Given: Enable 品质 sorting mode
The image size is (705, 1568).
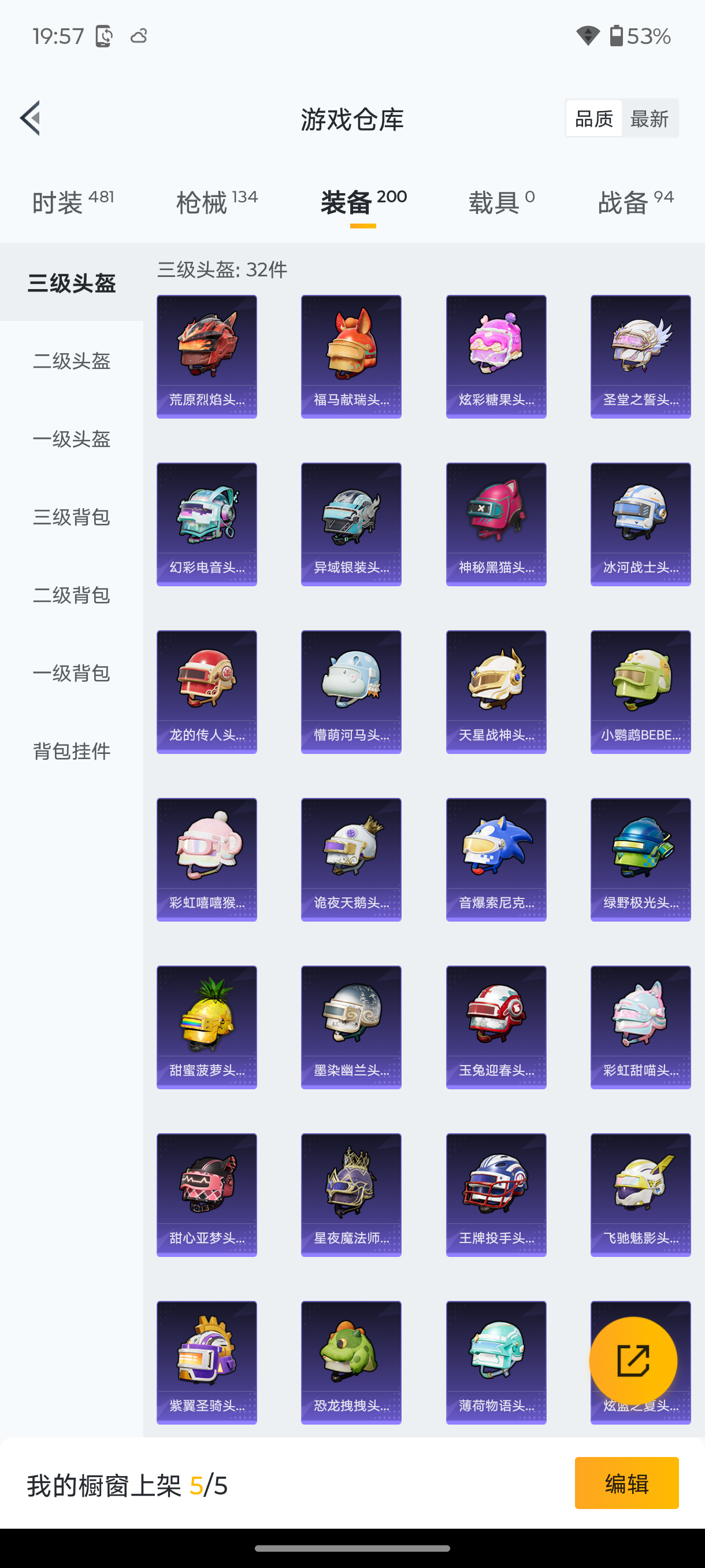Looking at the screenshot, I should [593, 118].
